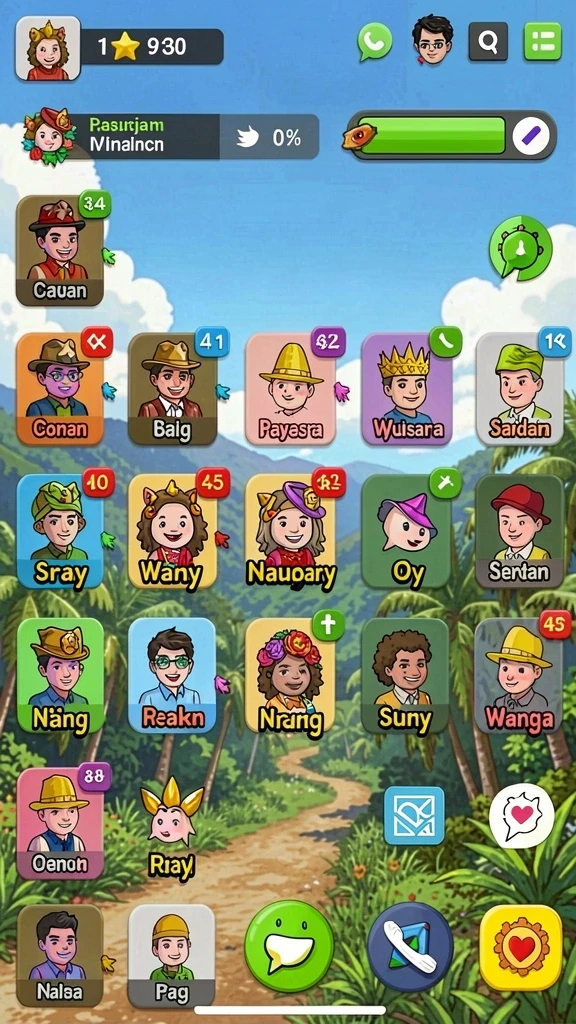Tap the purple edit button on the green bar
The height and width of the screenshot is (1024, 576).
coord(530,137)
